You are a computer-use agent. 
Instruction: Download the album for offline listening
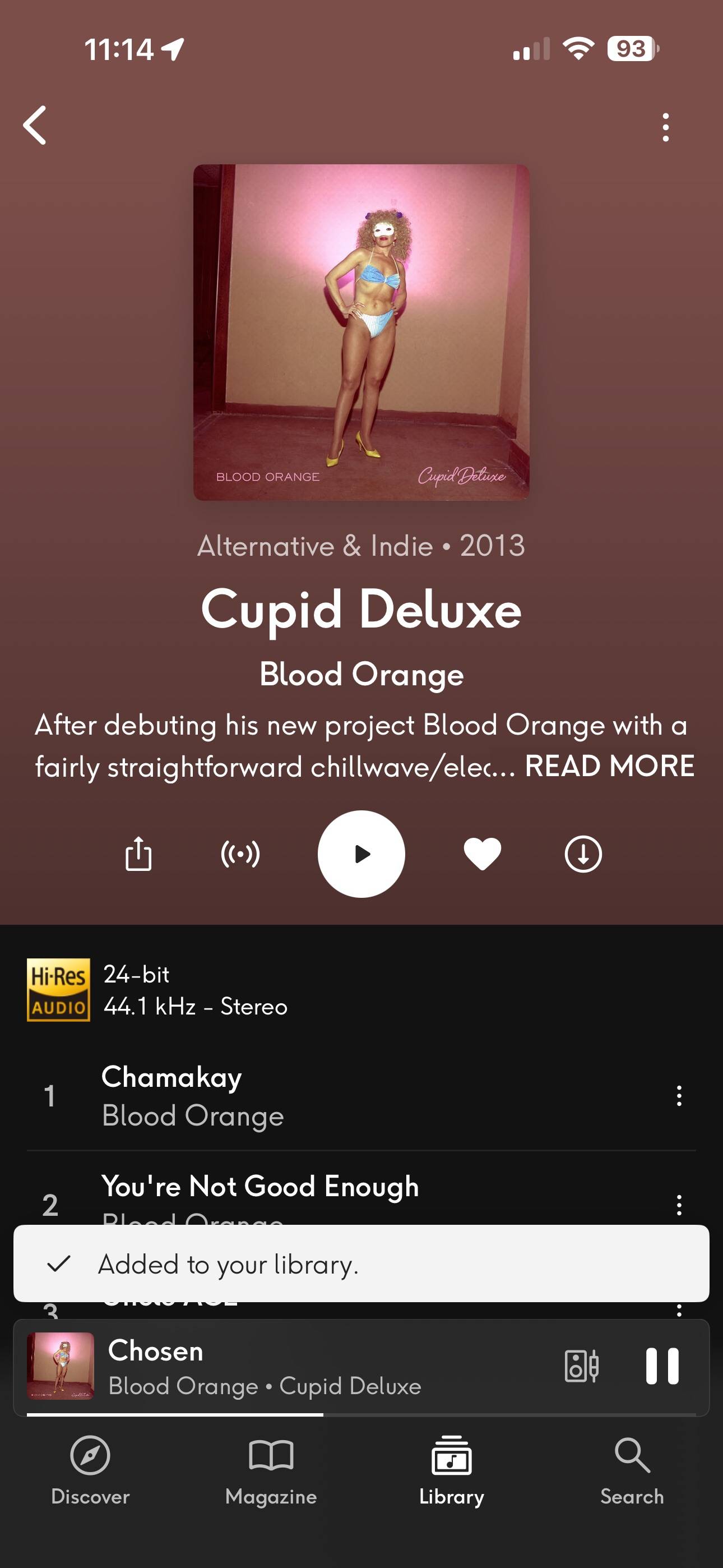coord(583,854)
